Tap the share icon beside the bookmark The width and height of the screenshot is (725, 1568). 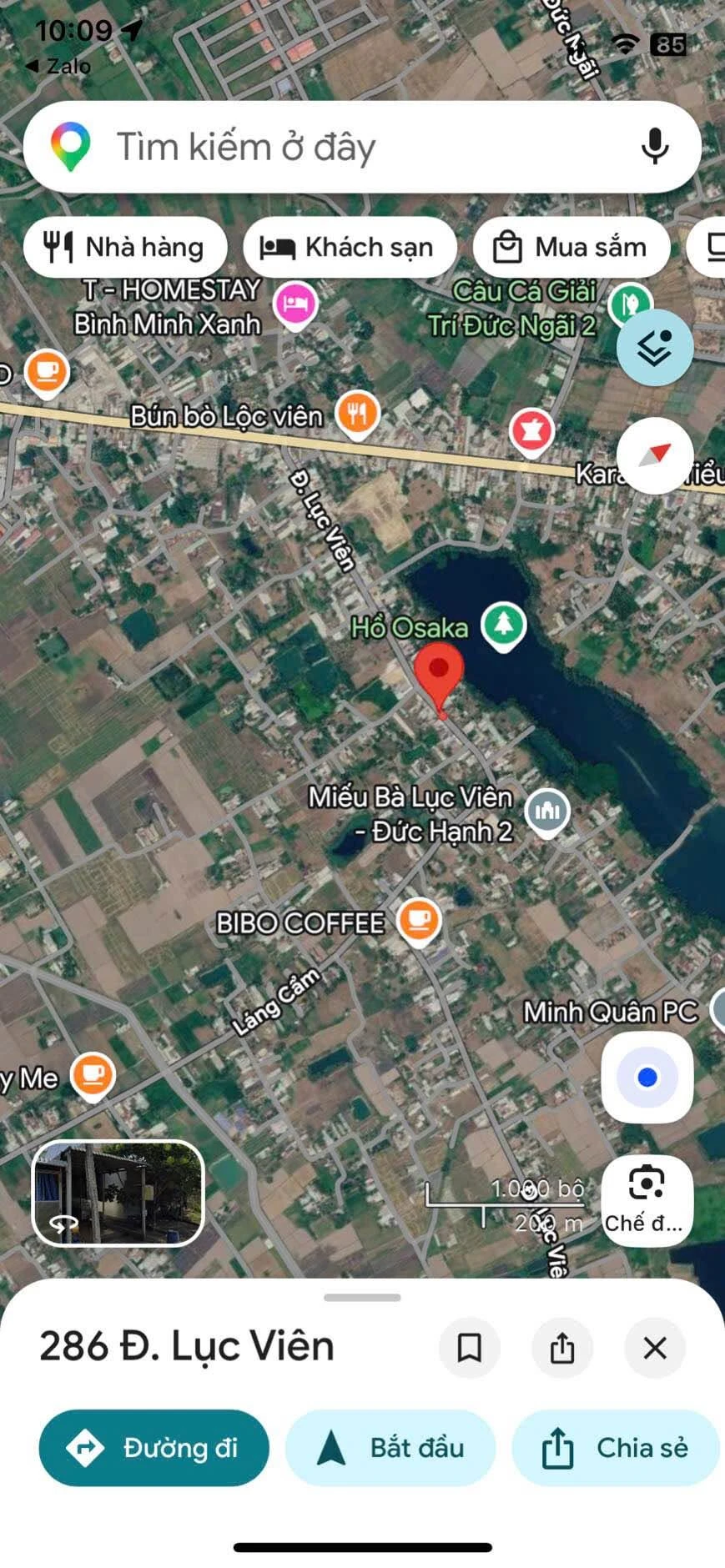click(x=562, y=1347)
